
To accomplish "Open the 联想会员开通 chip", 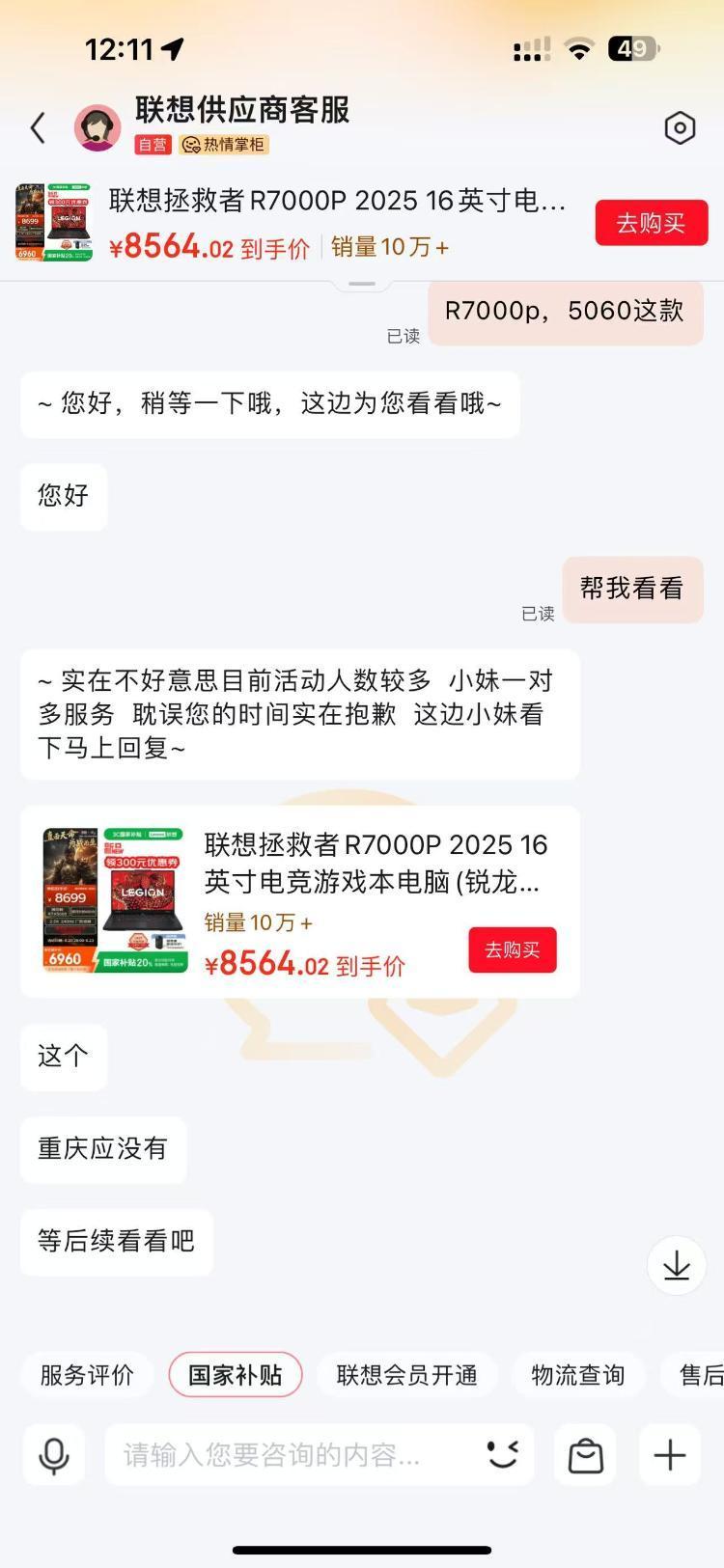I will 406,1375.
